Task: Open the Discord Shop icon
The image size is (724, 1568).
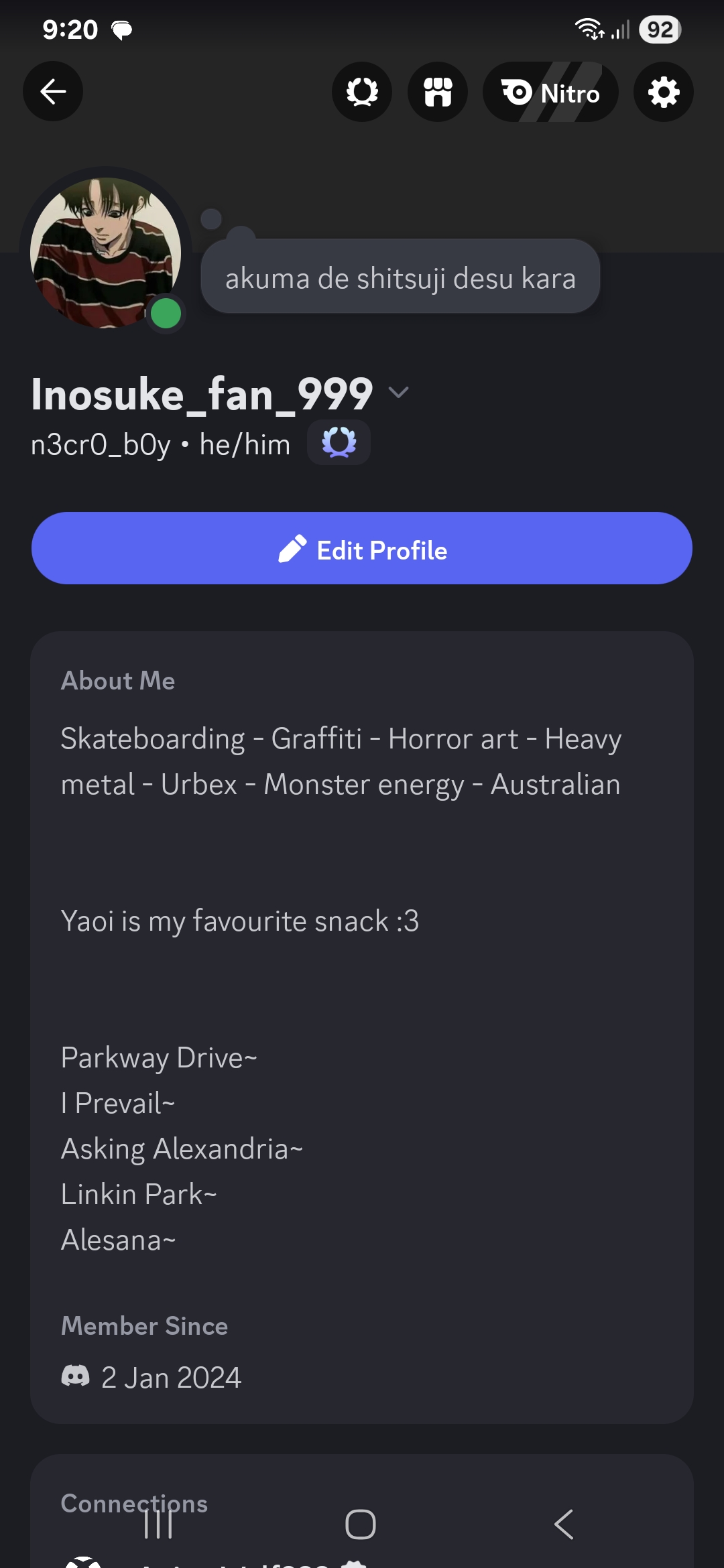Action: [438, 92]
